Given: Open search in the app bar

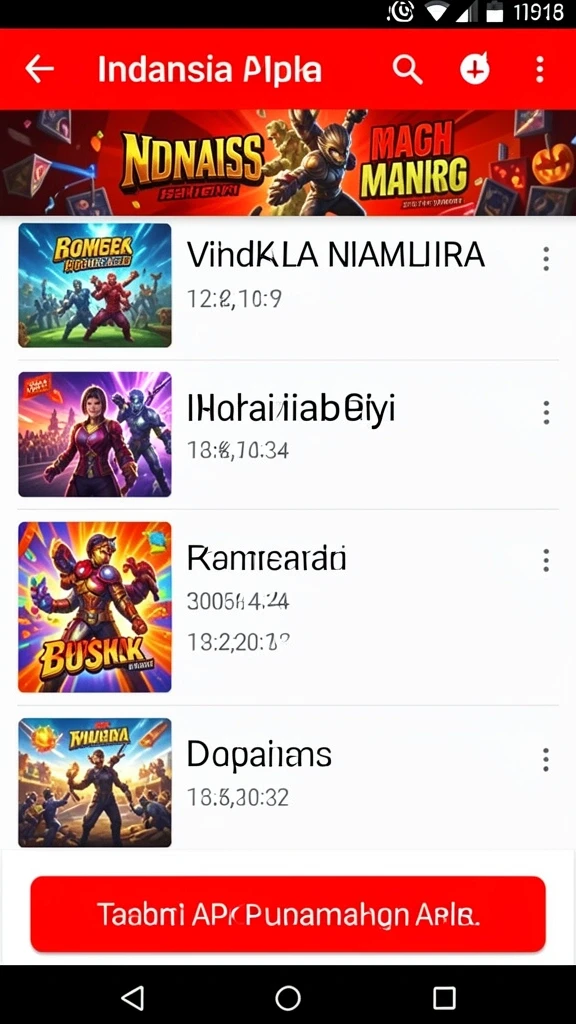Looking at the screenshot, I should pos(408,69).
